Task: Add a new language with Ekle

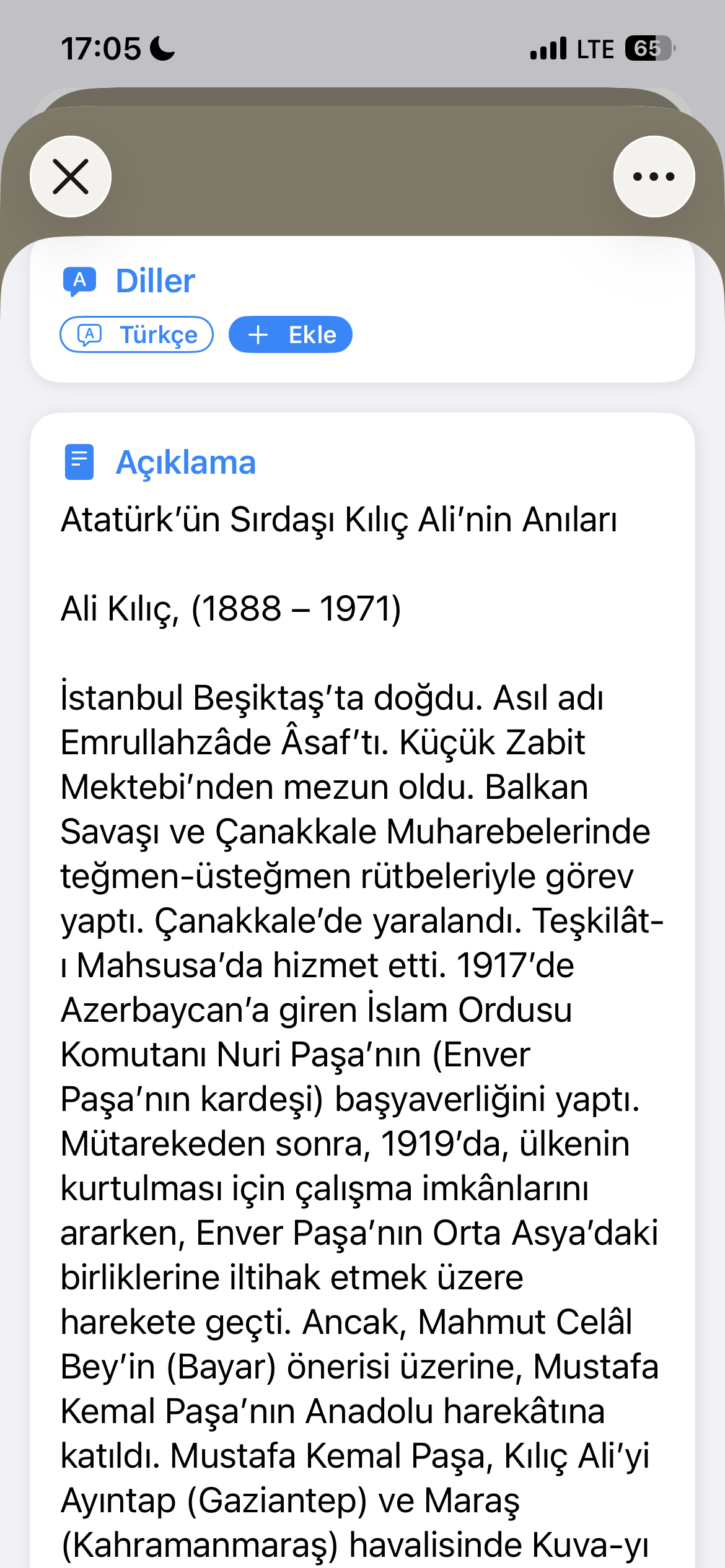Action: [291, 335]
